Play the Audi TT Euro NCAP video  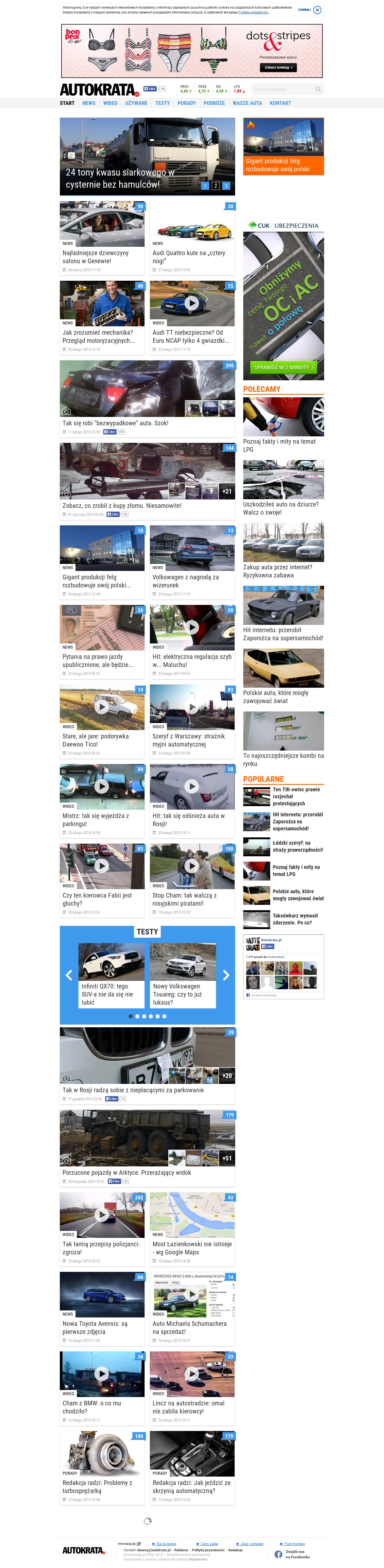pyautogui.click(x=192, y=303)
